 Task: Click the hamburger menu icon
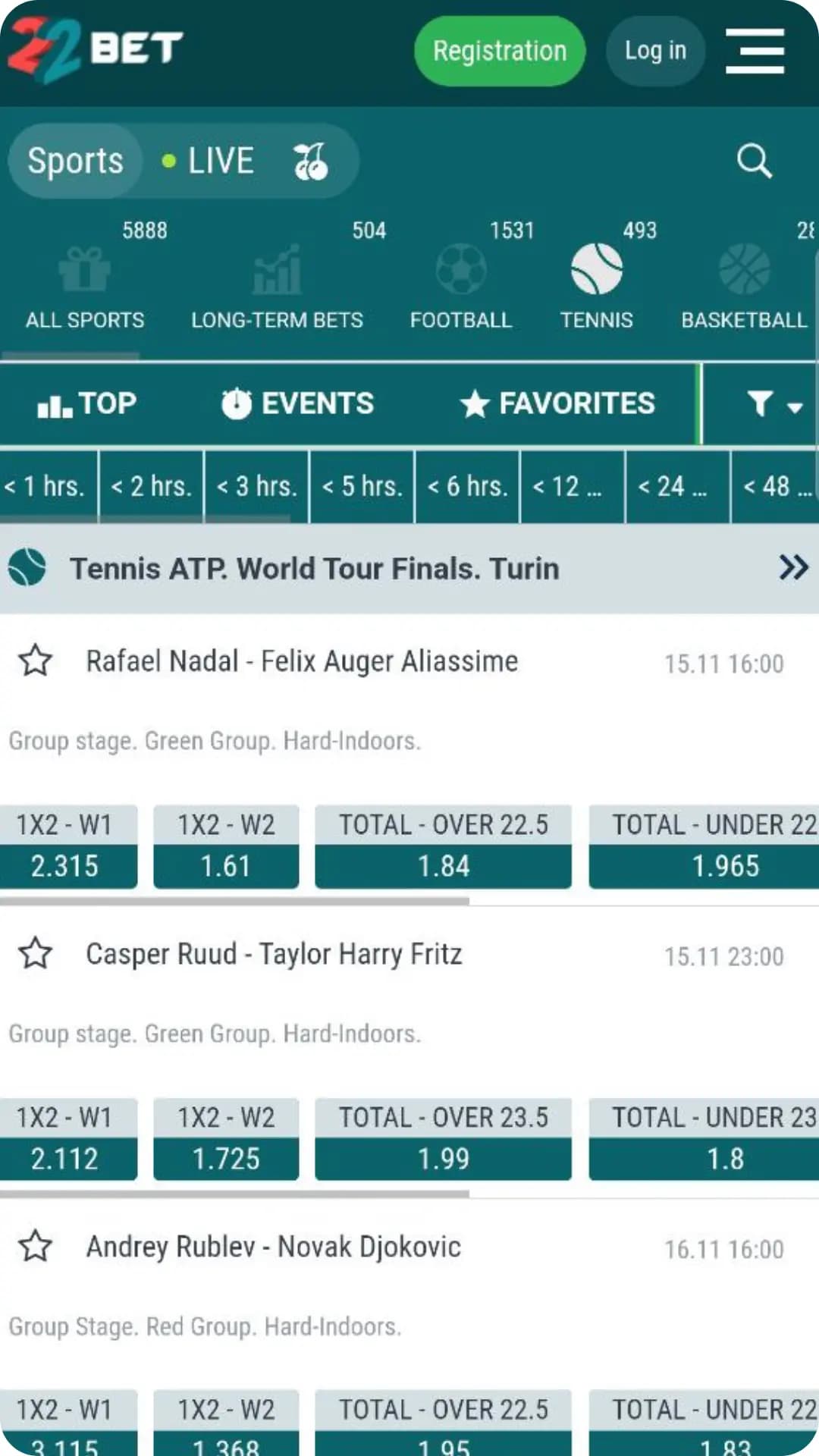click(755, 50)
